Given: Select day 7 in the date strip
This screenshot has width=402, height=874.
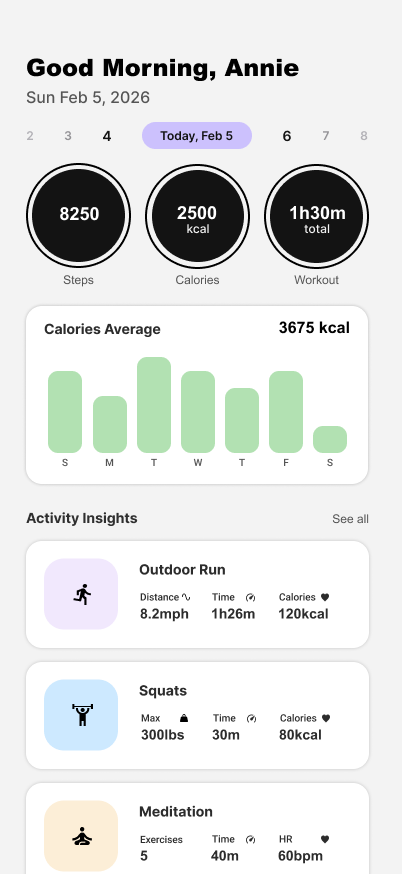Looking at the screenshot, I should [x=326, y=136].
